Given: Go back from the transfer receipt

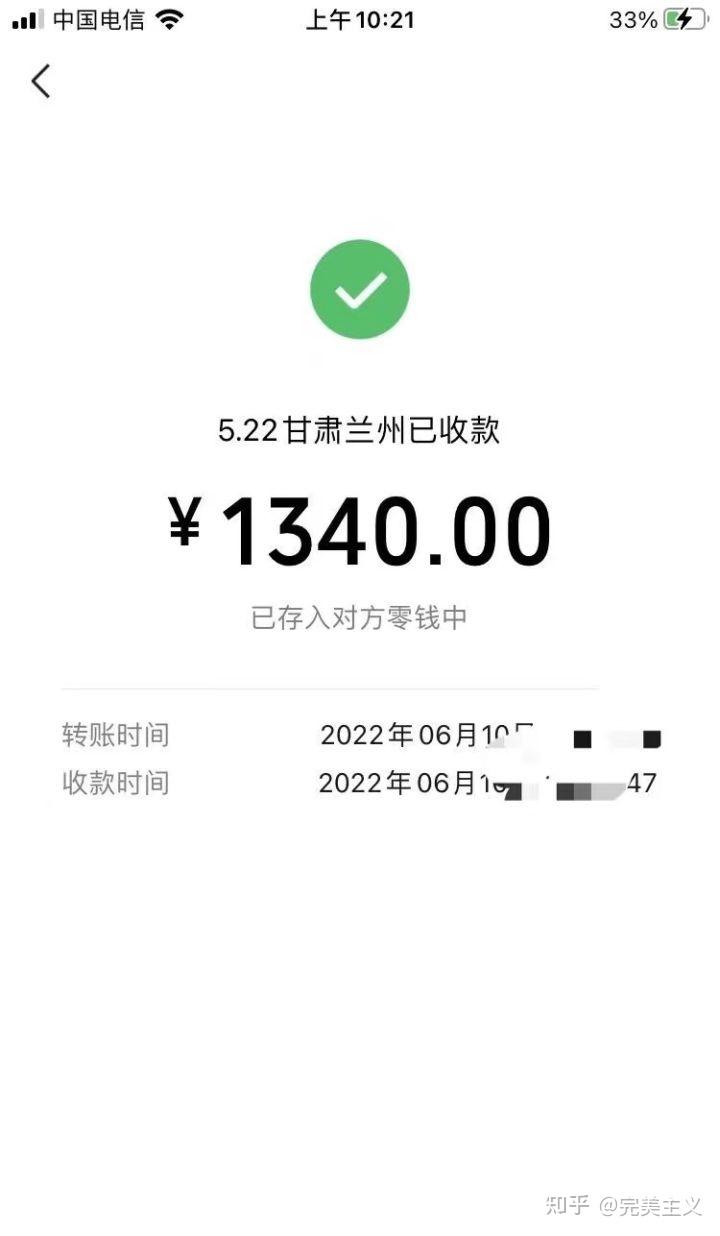Looking at the screenshot, I should click(40, 81).
